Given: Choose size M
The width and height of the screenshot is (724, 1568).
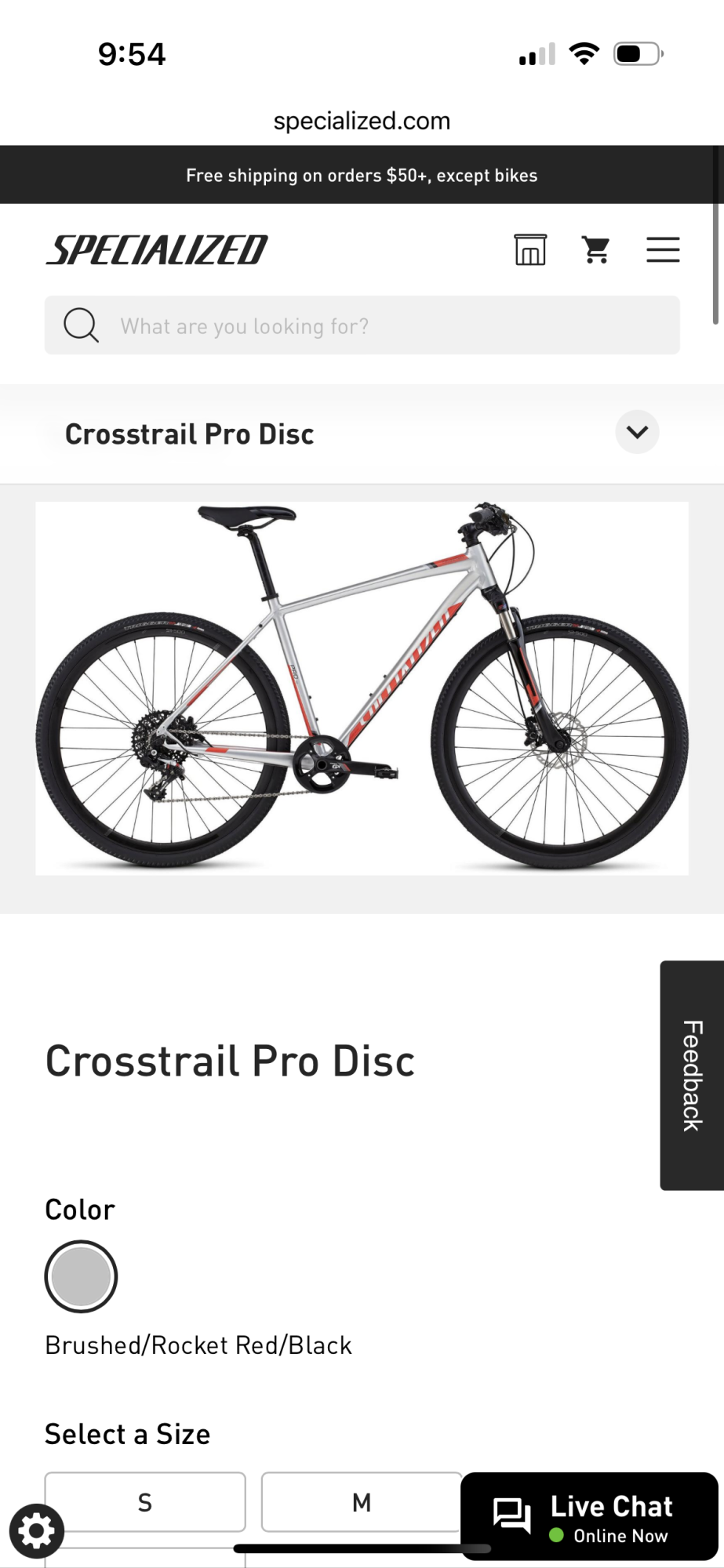Looking at the screenshot, I should click(361, 1501).
